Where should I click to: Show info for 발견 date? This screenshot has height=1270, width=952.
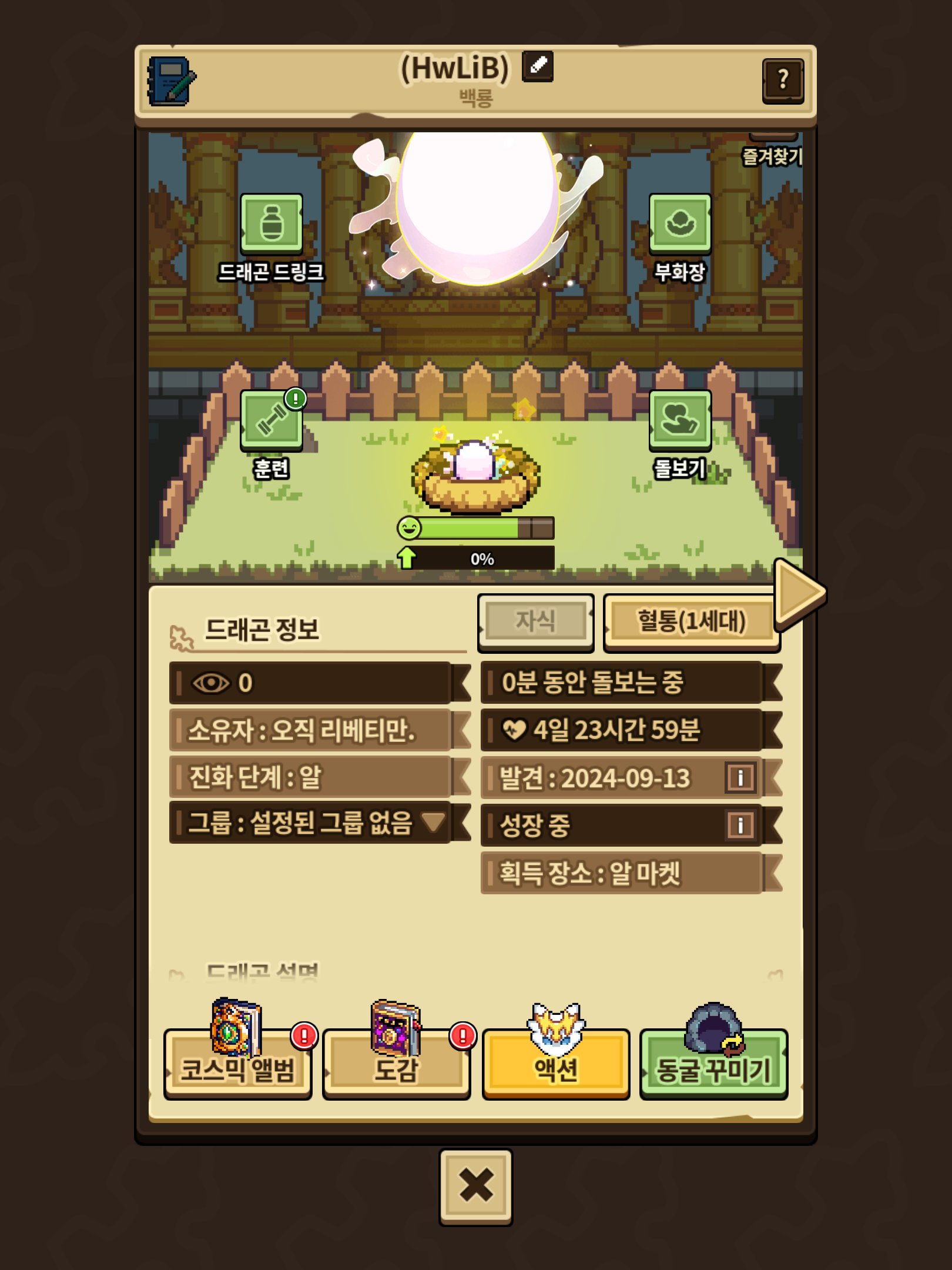pos(740,778)
